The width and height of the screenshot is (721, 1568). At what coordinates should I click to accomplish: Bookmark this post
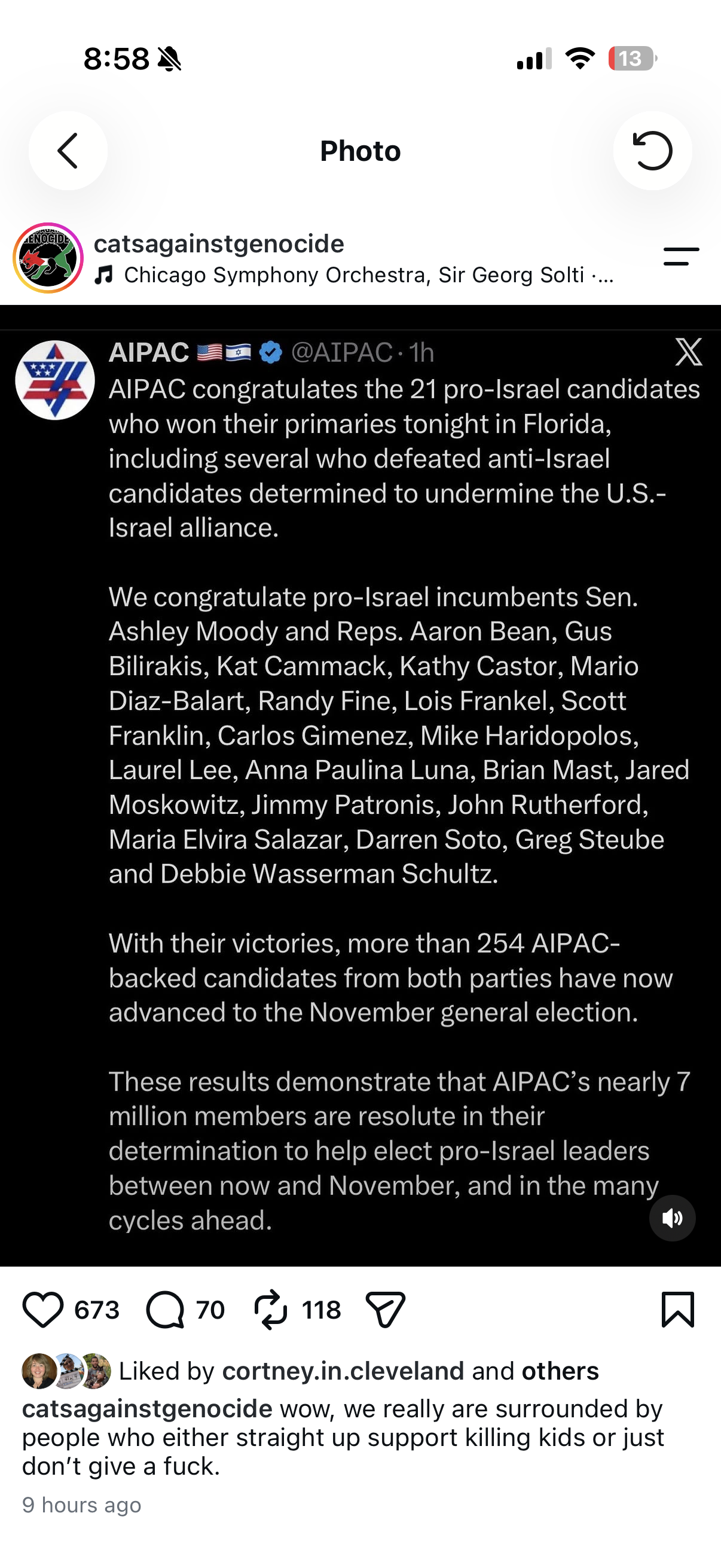[677, 1308]
